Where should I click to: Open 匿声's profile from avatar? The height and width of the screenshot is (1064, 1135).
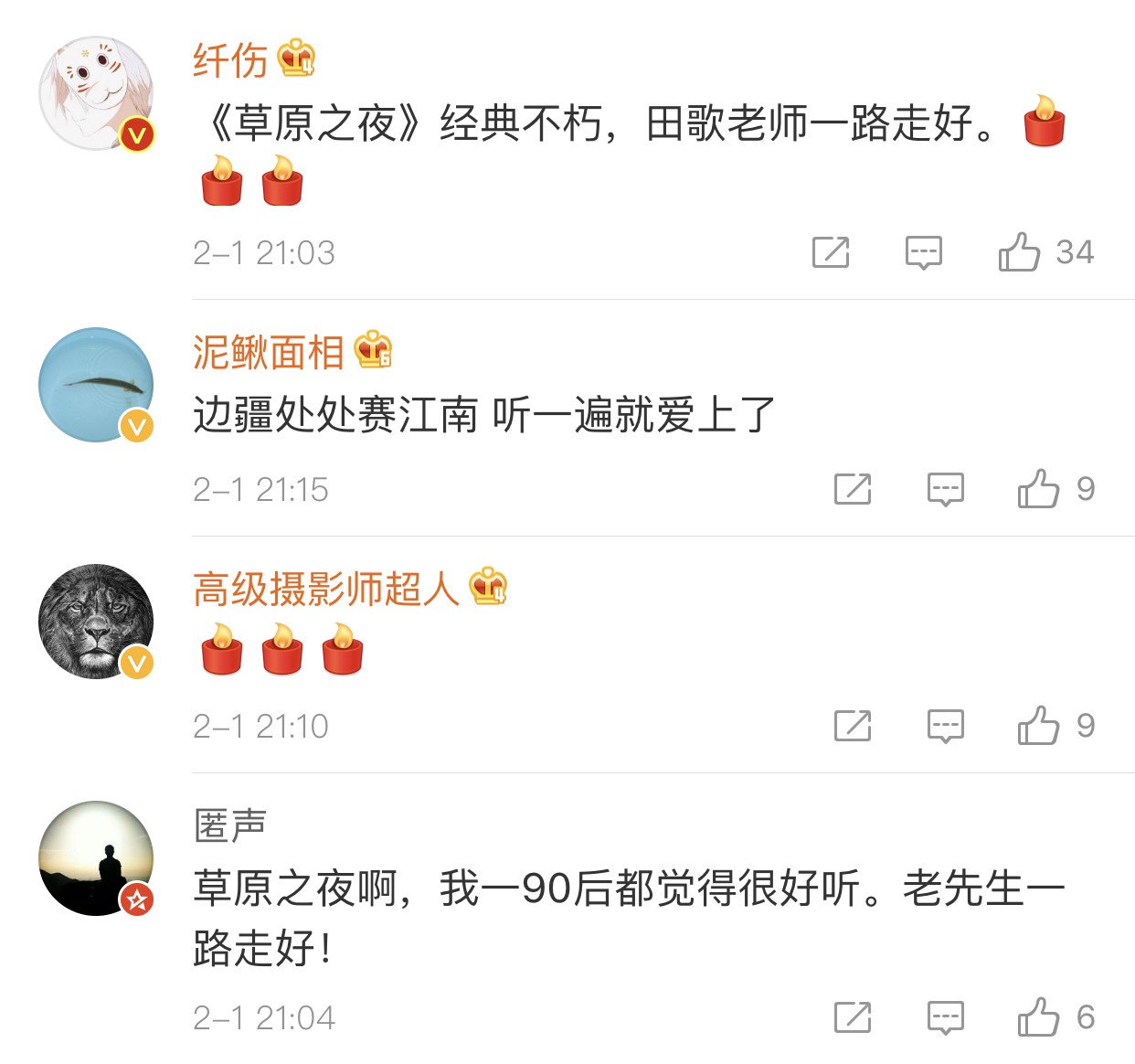coord(96,858)
